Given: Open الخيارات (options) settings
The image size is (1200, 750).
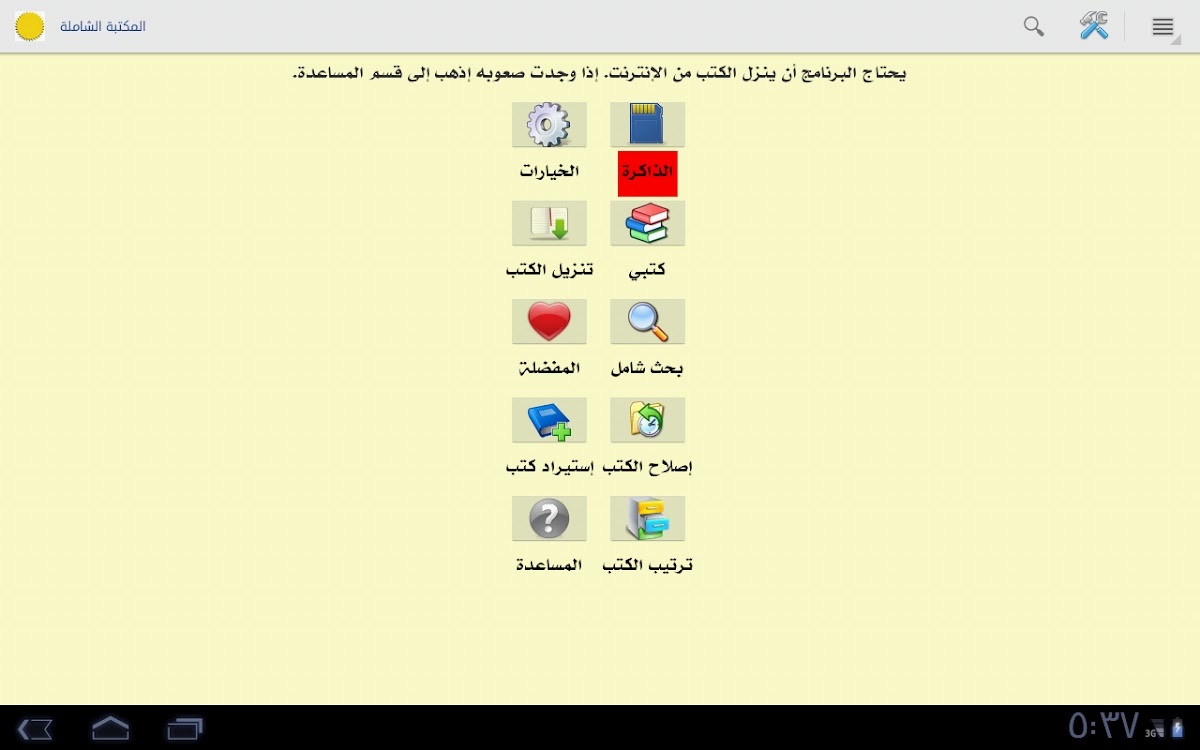Looking at the screenshot, I should [x=549, y=126].
